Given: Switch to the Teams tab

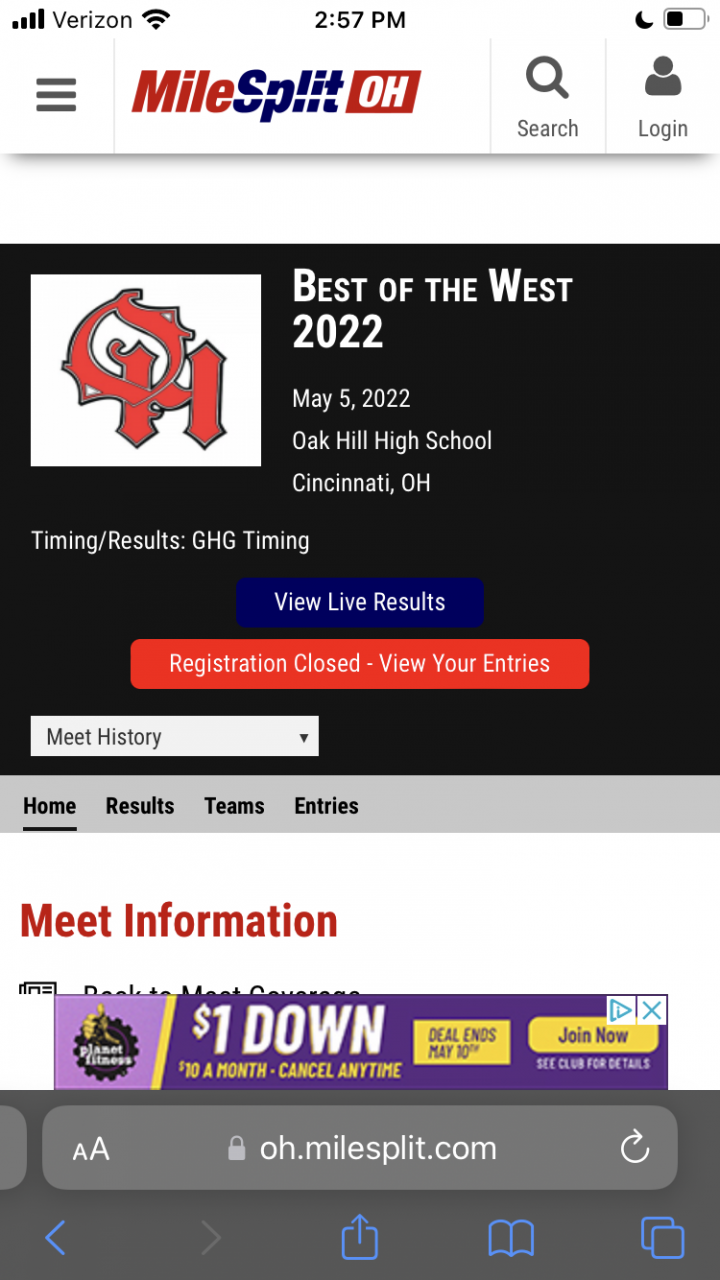Looking at the screenshot, I should [x=234, y=806].
